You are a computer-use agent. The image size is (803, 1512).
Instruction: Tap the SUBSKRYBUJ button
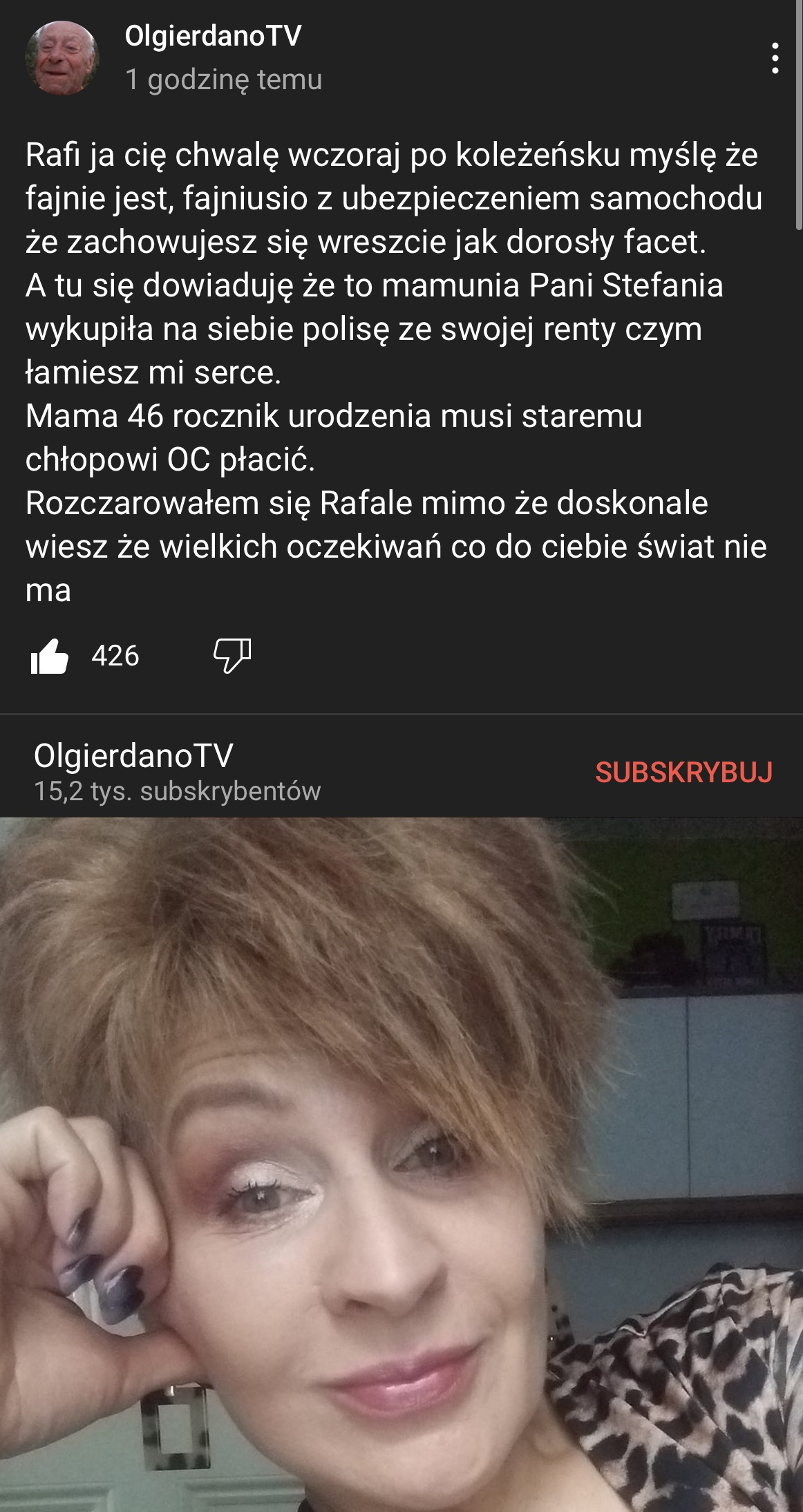tap(683, 772)
